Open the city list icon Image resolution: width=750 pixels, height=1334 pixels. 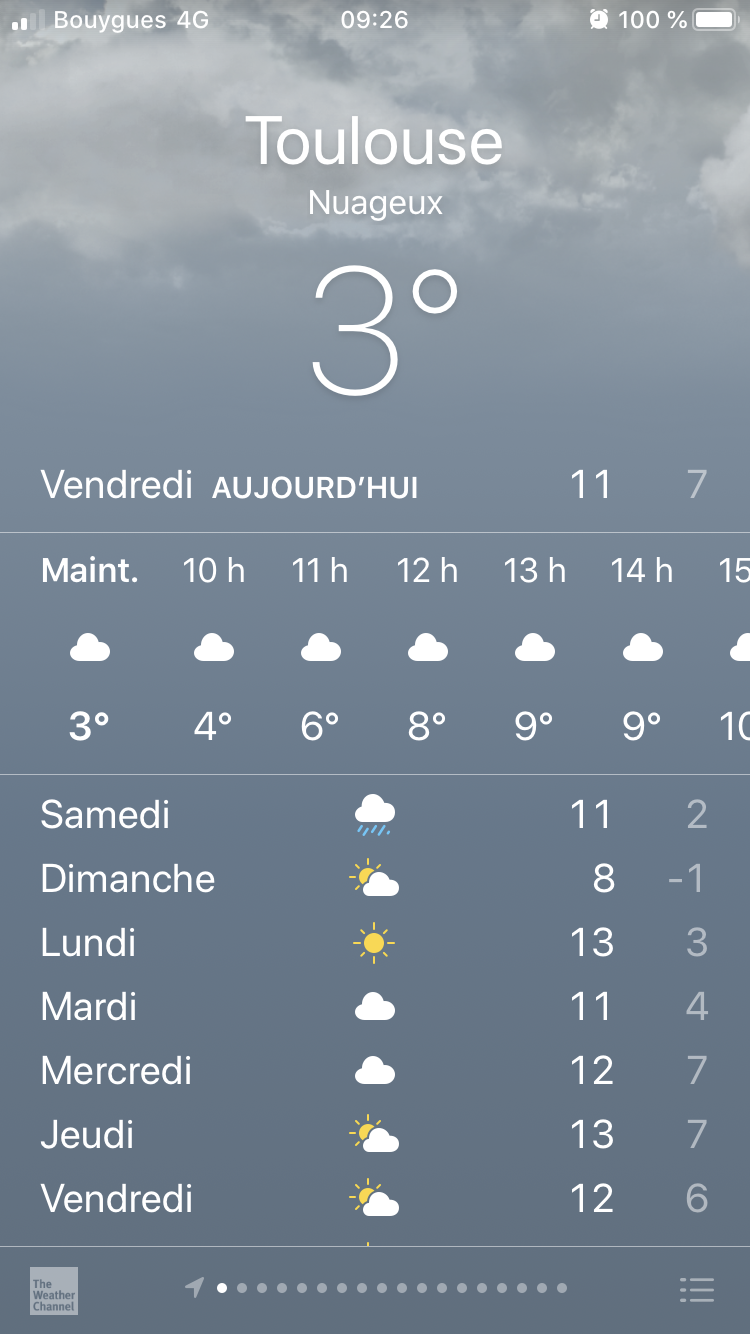pyautogui.click(x=697, y=1290)
